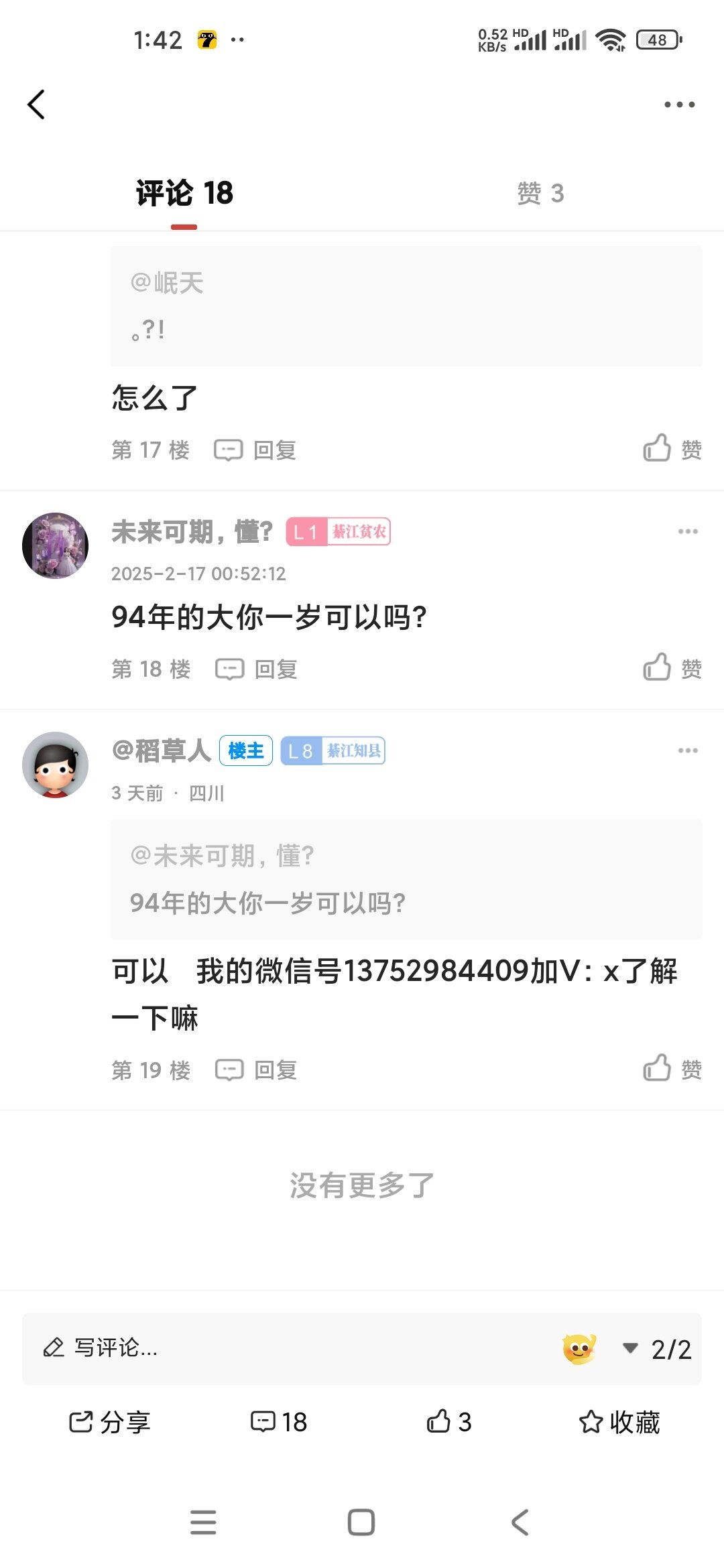Like the 18th floor comment

672,667
